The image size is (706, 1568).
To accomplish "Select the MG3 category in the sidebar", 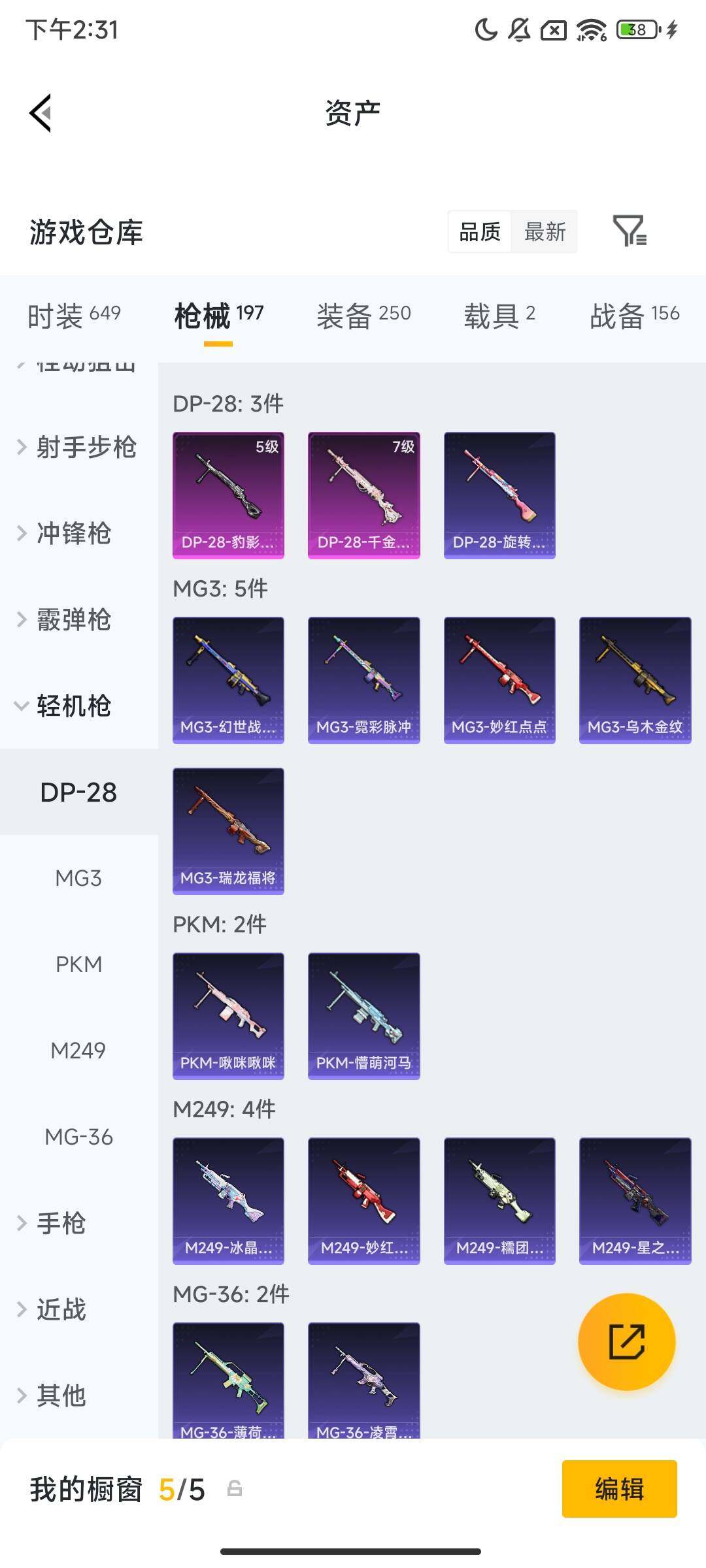I will click(x=78, y=878).
